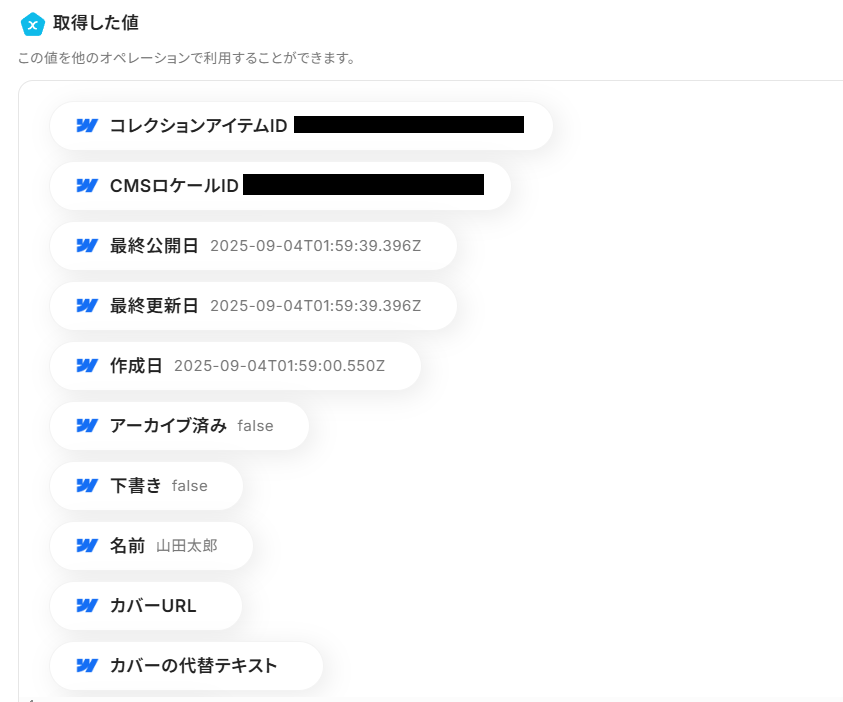Select the 最終更新日 value chip

tap(253, 306)
